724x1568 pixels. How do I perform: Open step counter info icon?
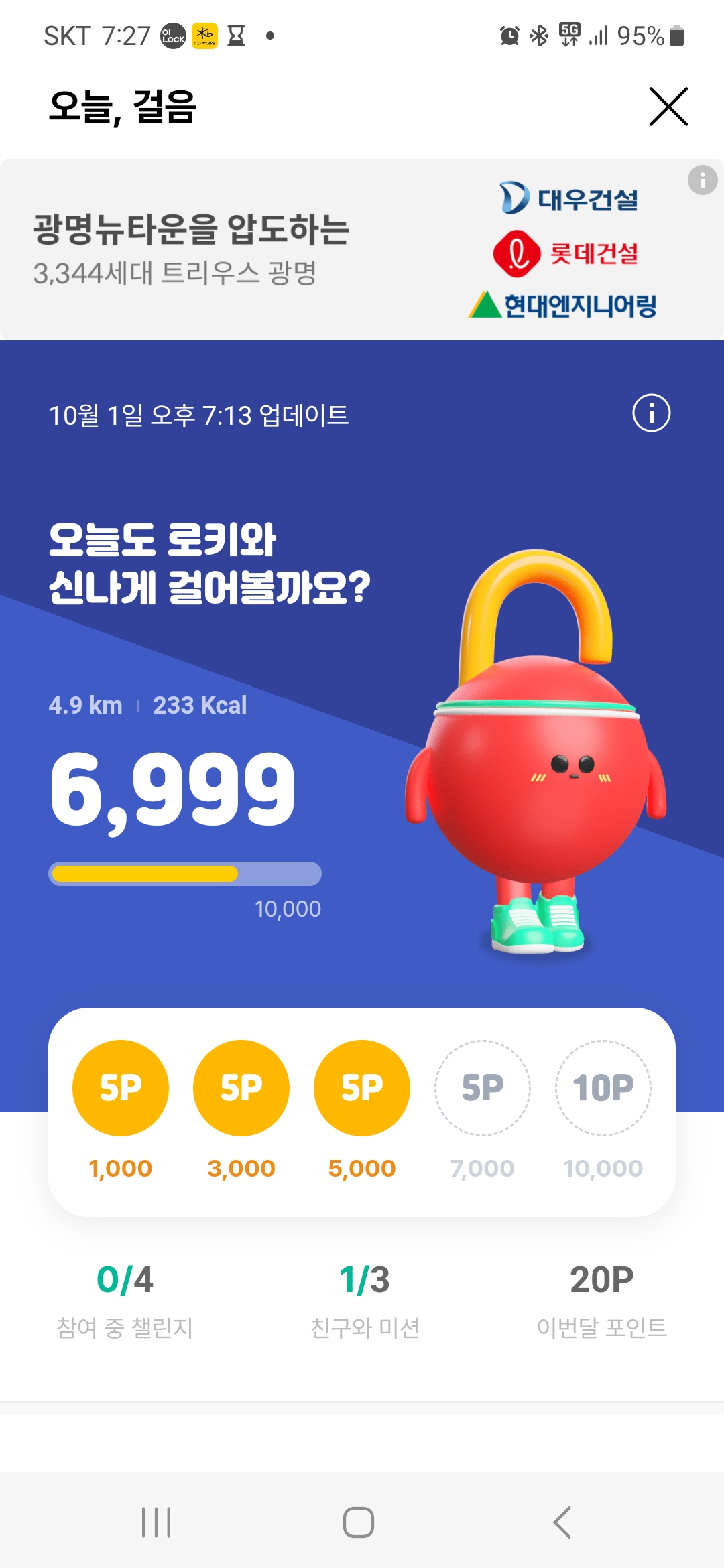(651, 413)
